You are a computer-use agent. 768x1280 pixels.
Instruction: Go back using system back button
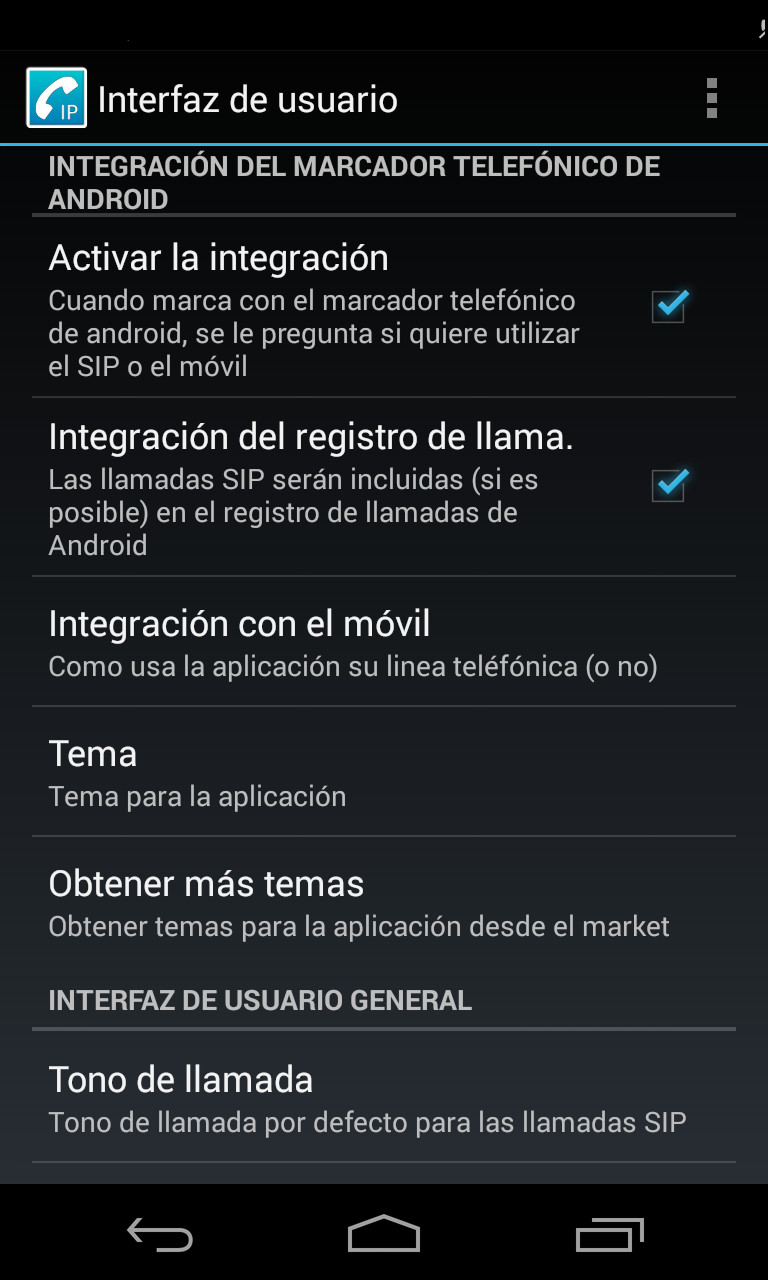pos(160,1234)
